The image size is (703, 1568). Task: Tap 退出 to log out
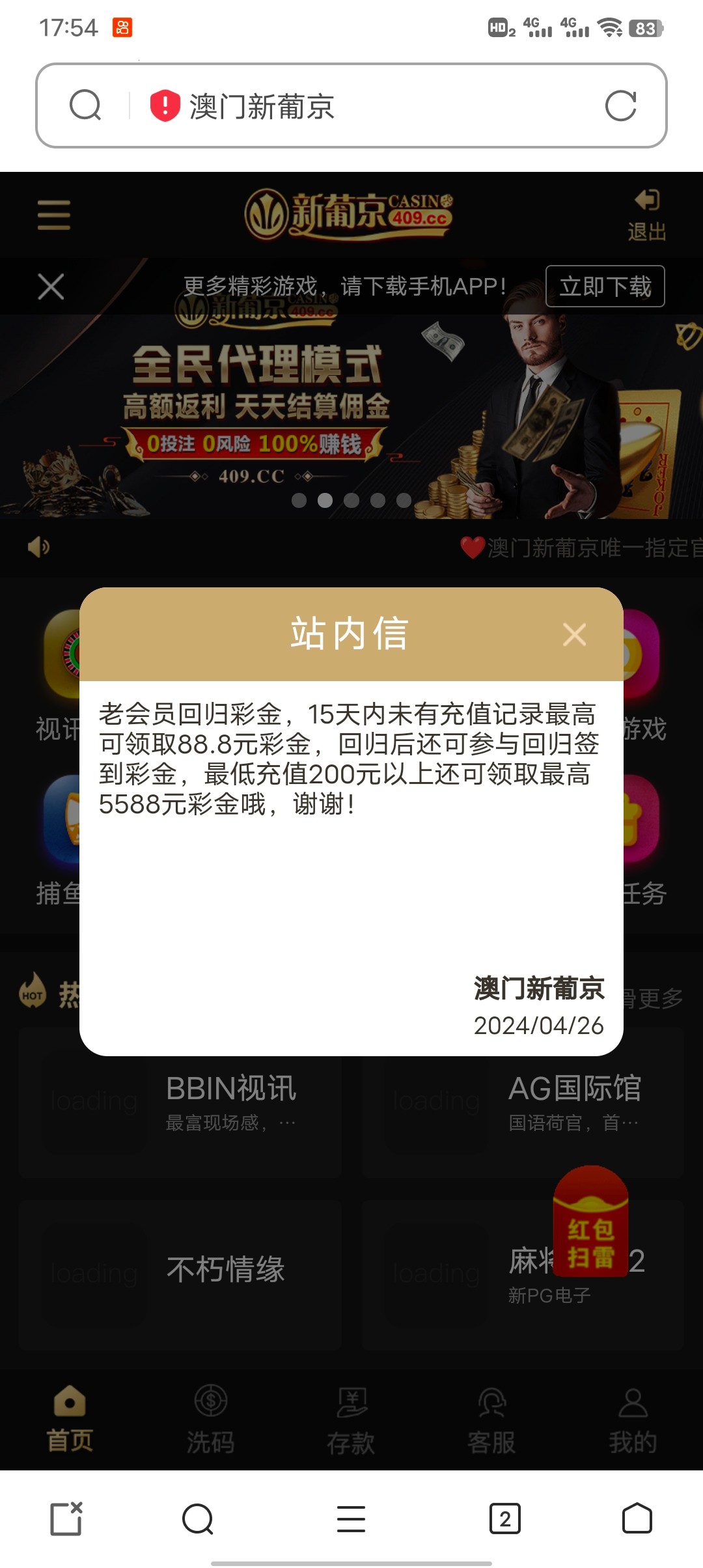(646, 215)
